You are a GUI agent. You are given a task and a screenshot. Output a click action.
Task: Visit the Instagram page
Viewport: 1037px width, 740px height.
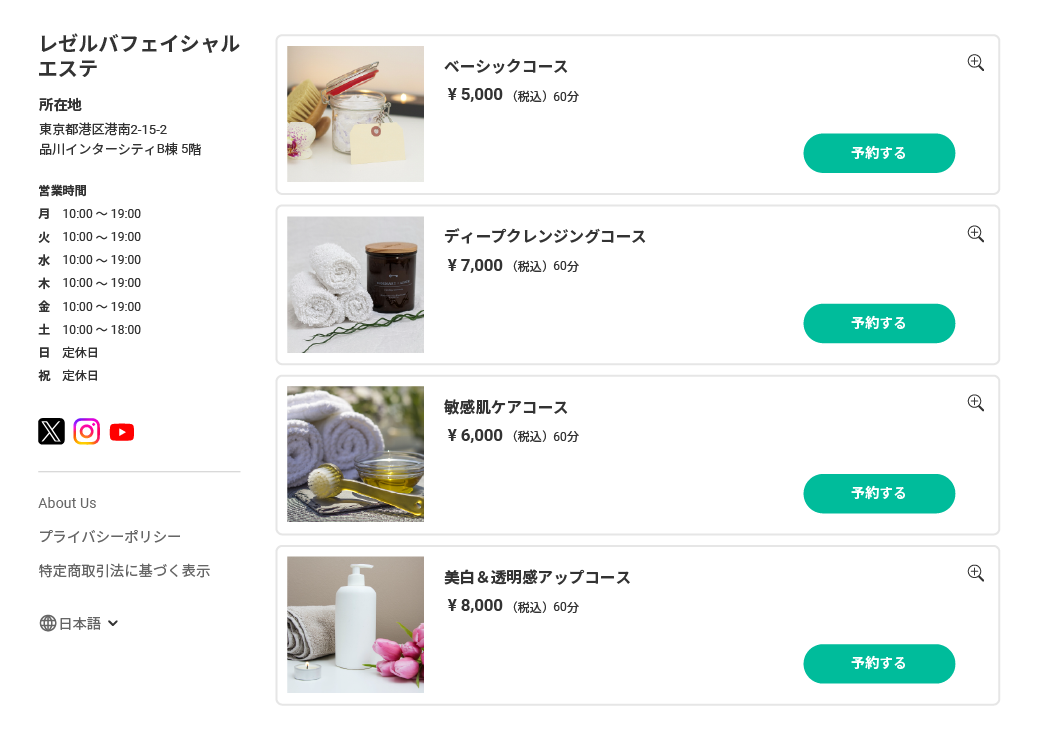tap(87, 431)
